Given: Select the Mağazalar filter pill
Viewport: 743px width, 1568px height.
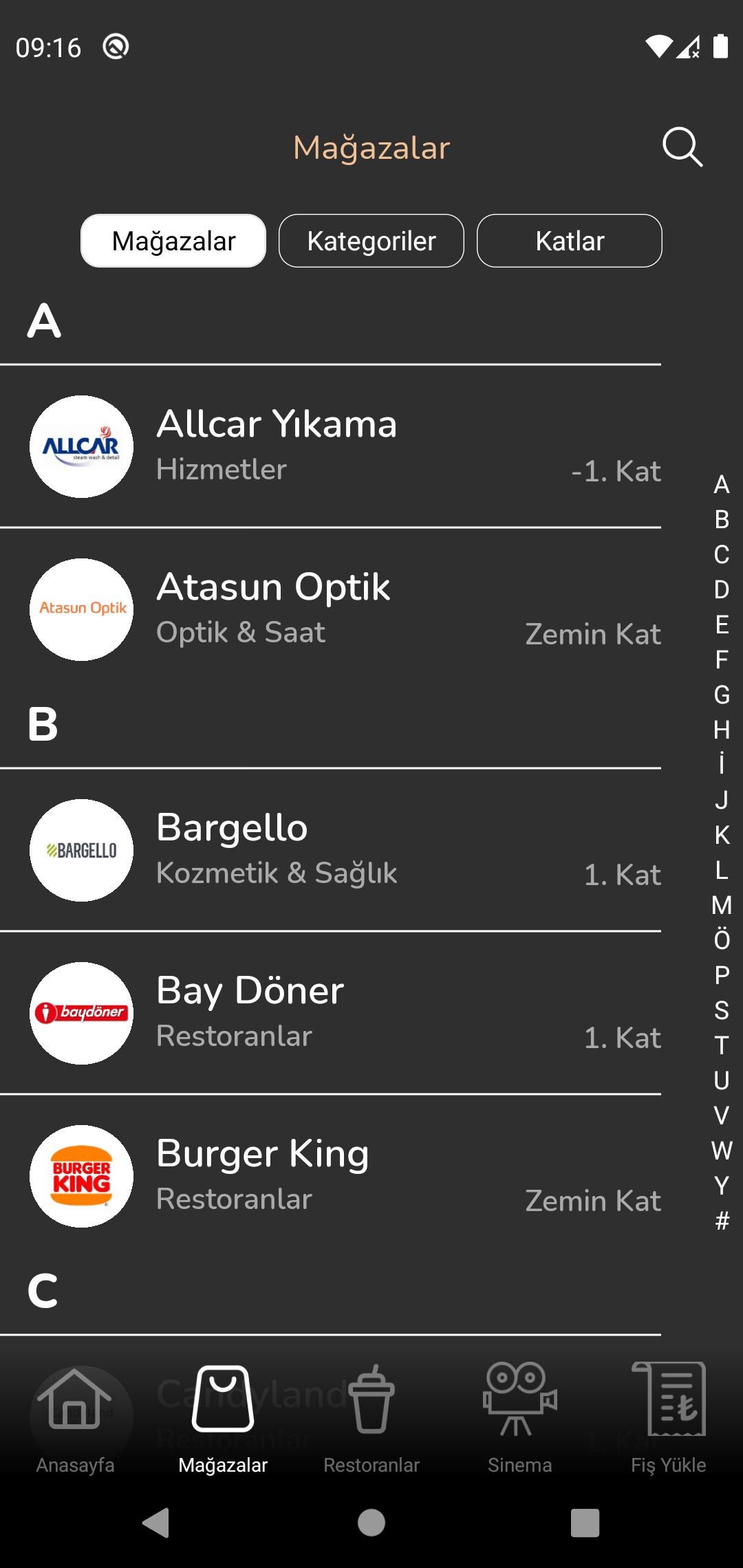Looking at the screenshot, I should point(173,241).
